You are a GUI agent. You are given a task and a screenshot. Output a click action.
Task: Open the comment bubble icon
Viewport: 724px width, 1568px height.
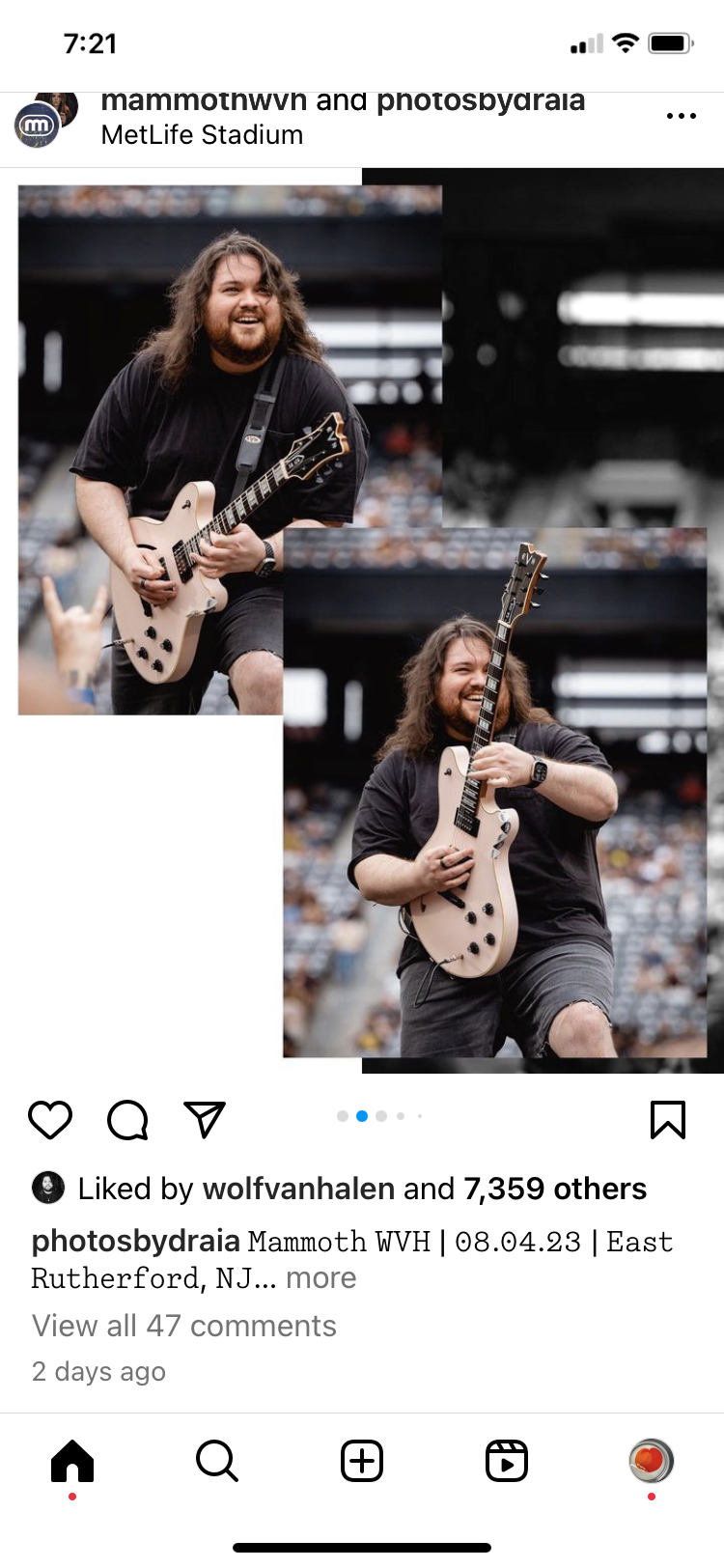point(127,1120)
